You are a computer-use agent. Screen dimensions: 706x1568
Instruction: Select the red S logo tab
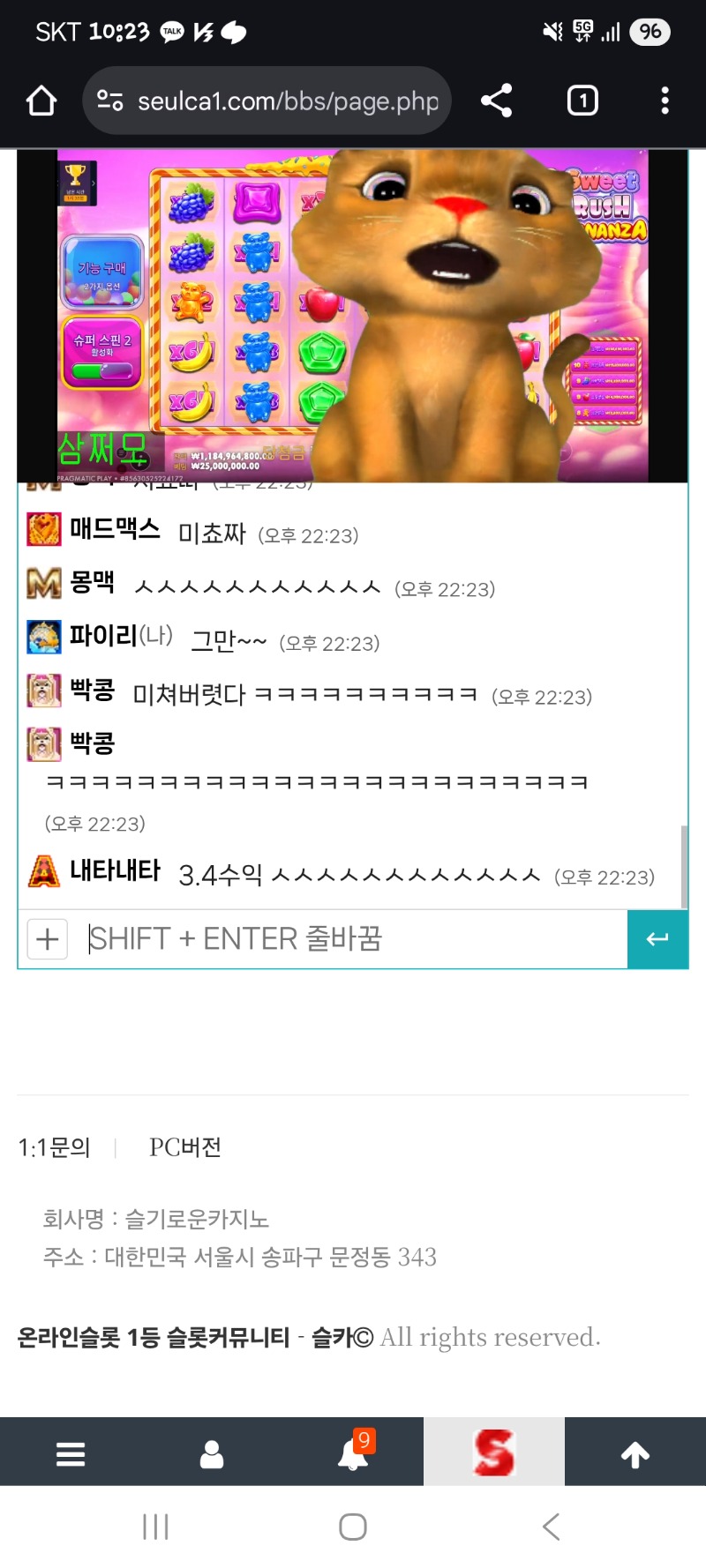click(x=494, y=1453)
